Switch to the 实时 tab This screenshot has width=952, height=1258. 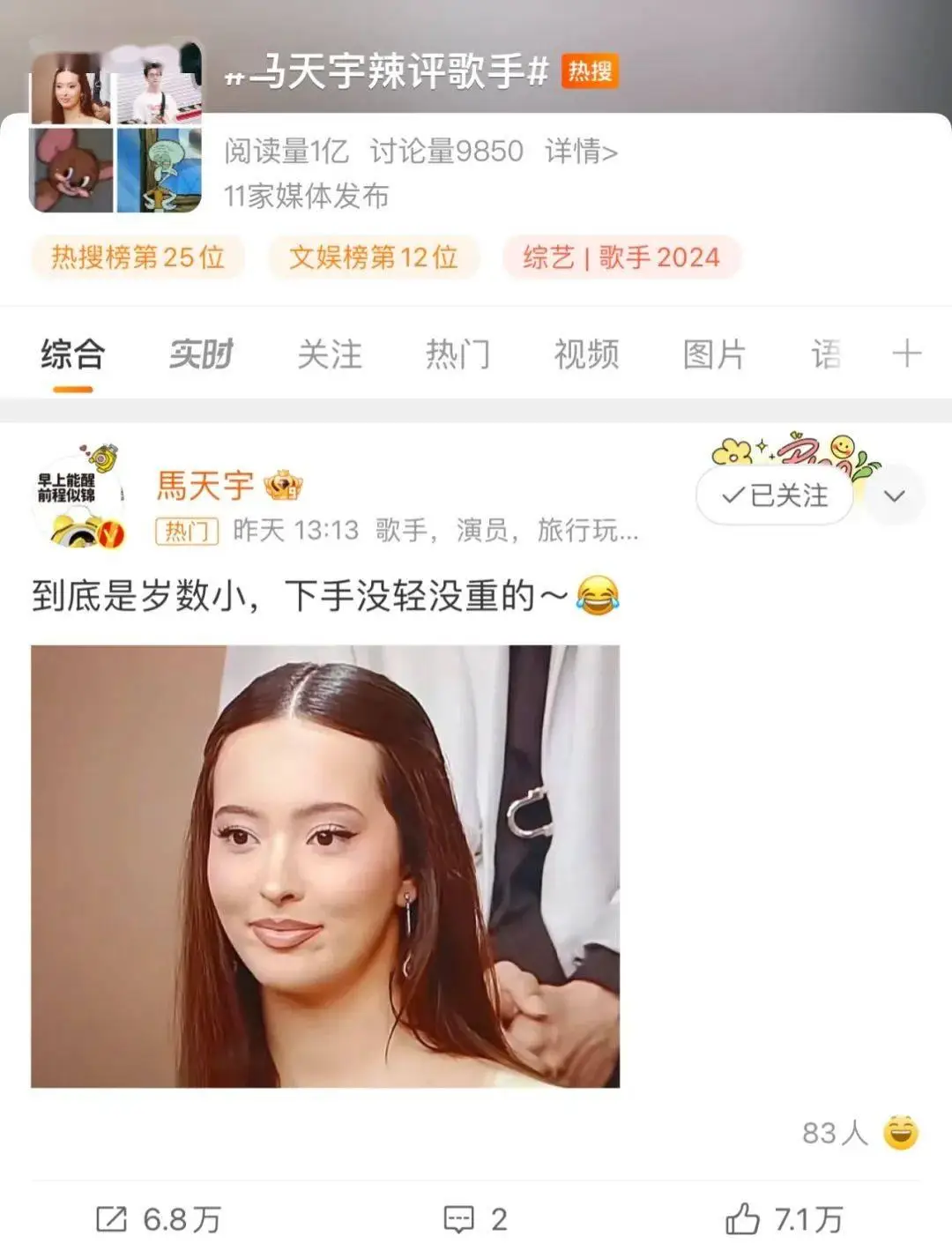coord(201,354)
